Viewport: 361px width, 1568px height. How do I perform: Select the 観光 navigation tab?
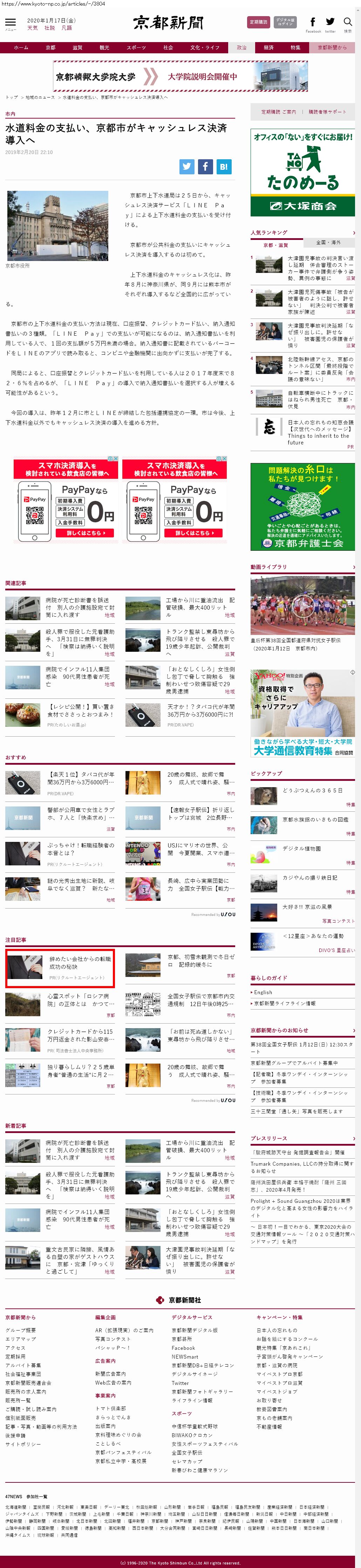point(104,47)
